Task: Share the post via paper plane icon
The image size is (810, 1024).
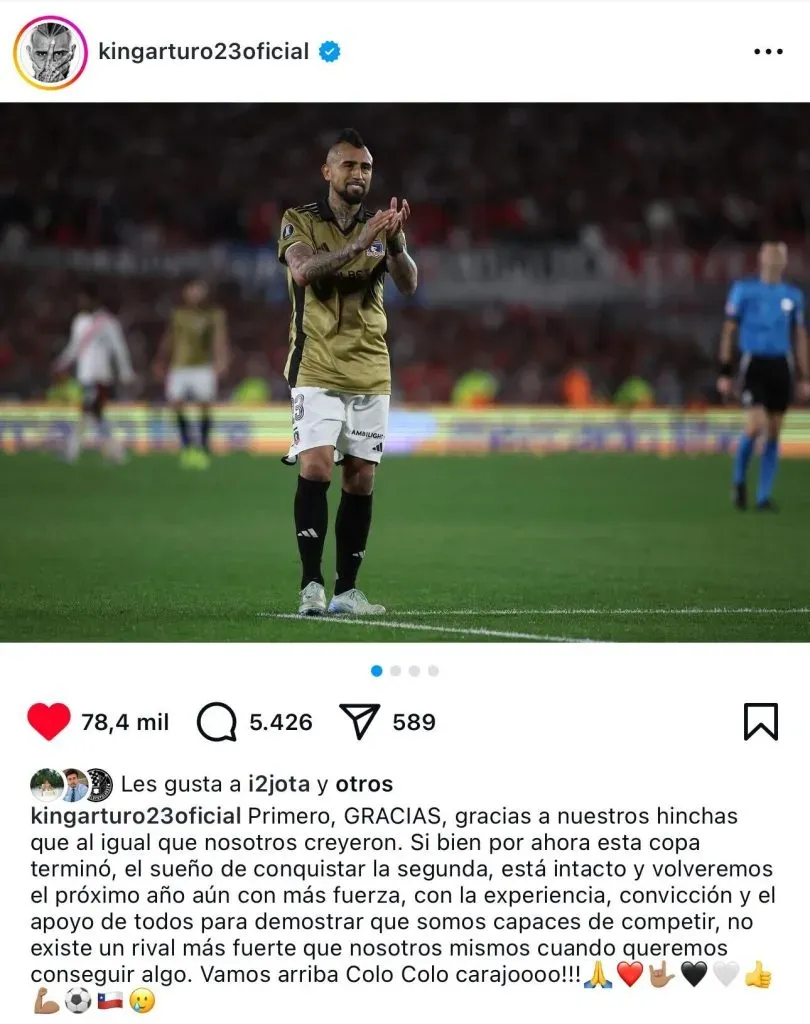Action: [360, 721]
